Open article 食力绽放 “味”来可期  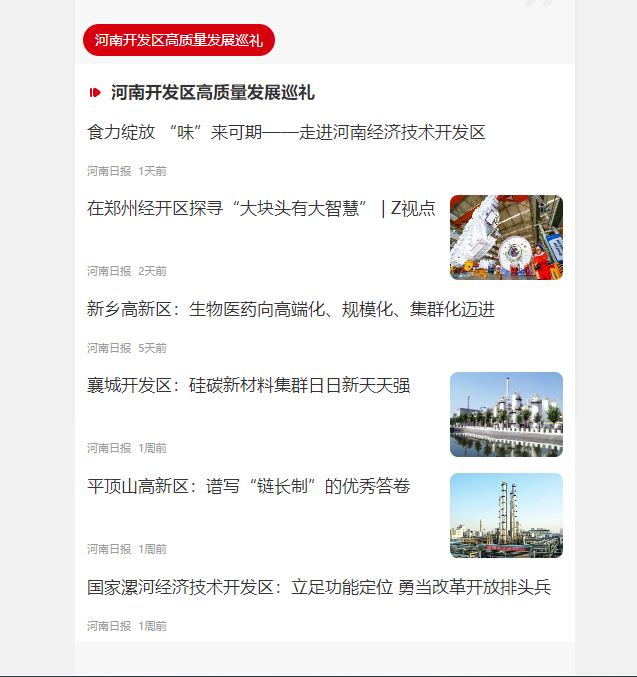pyautogui.click(x=286, y=132)
